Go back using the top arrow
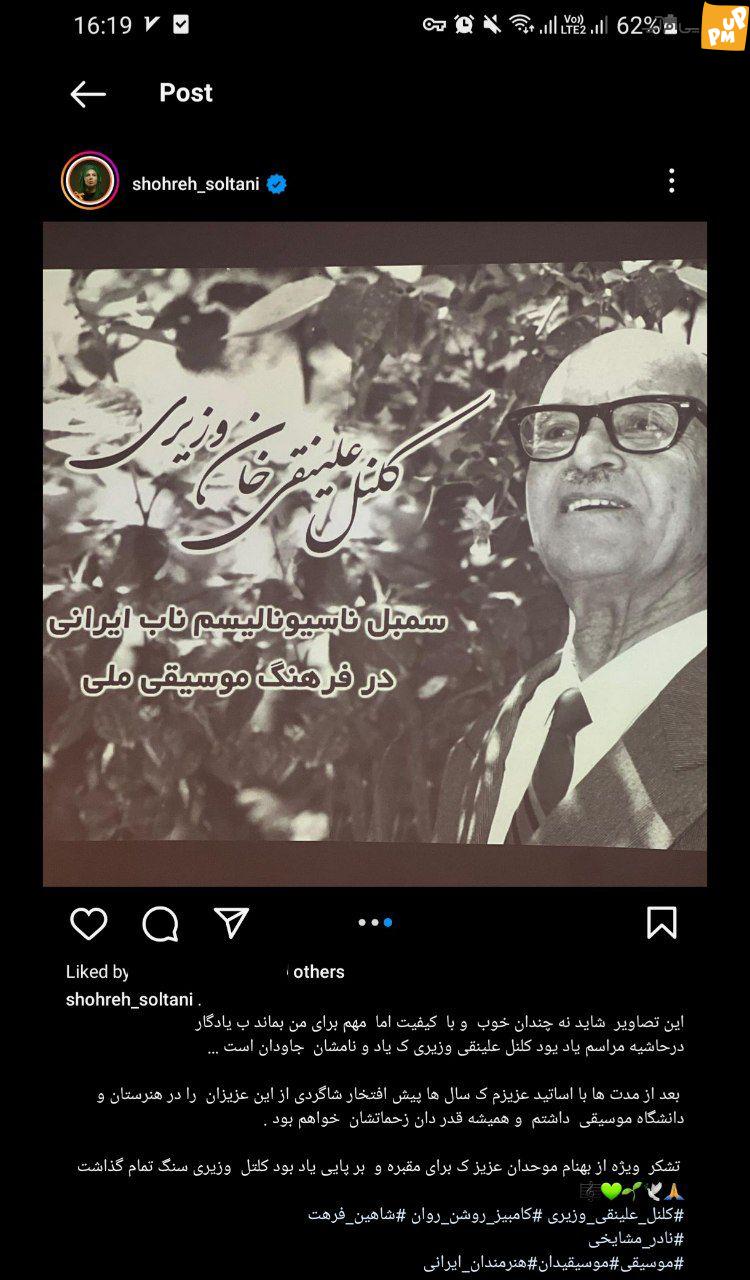750x1280 pixels. [88, 94]
